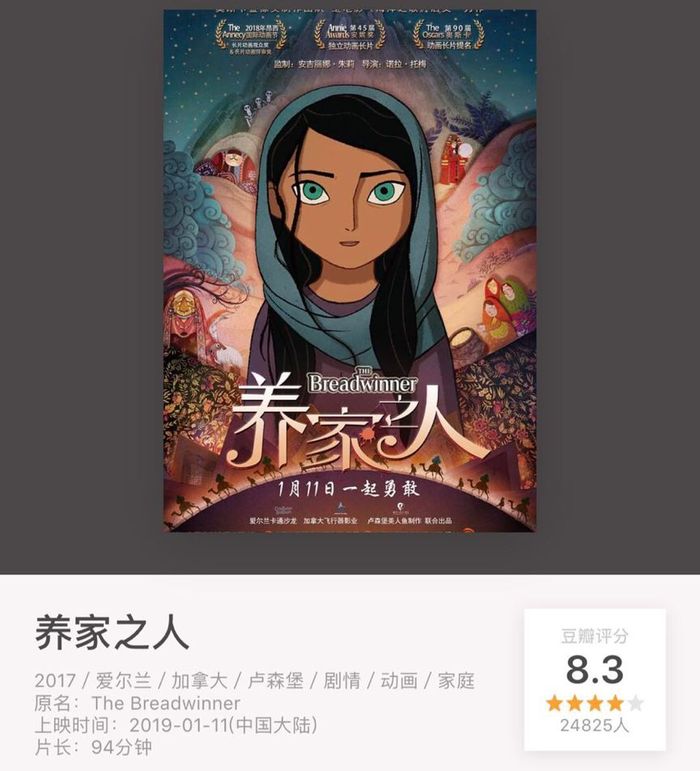Open the 豆瓣评分 8.3 rating card
The height and width of the screenshot is (771, 700).
pyautogui.click(x=595, y=679)
